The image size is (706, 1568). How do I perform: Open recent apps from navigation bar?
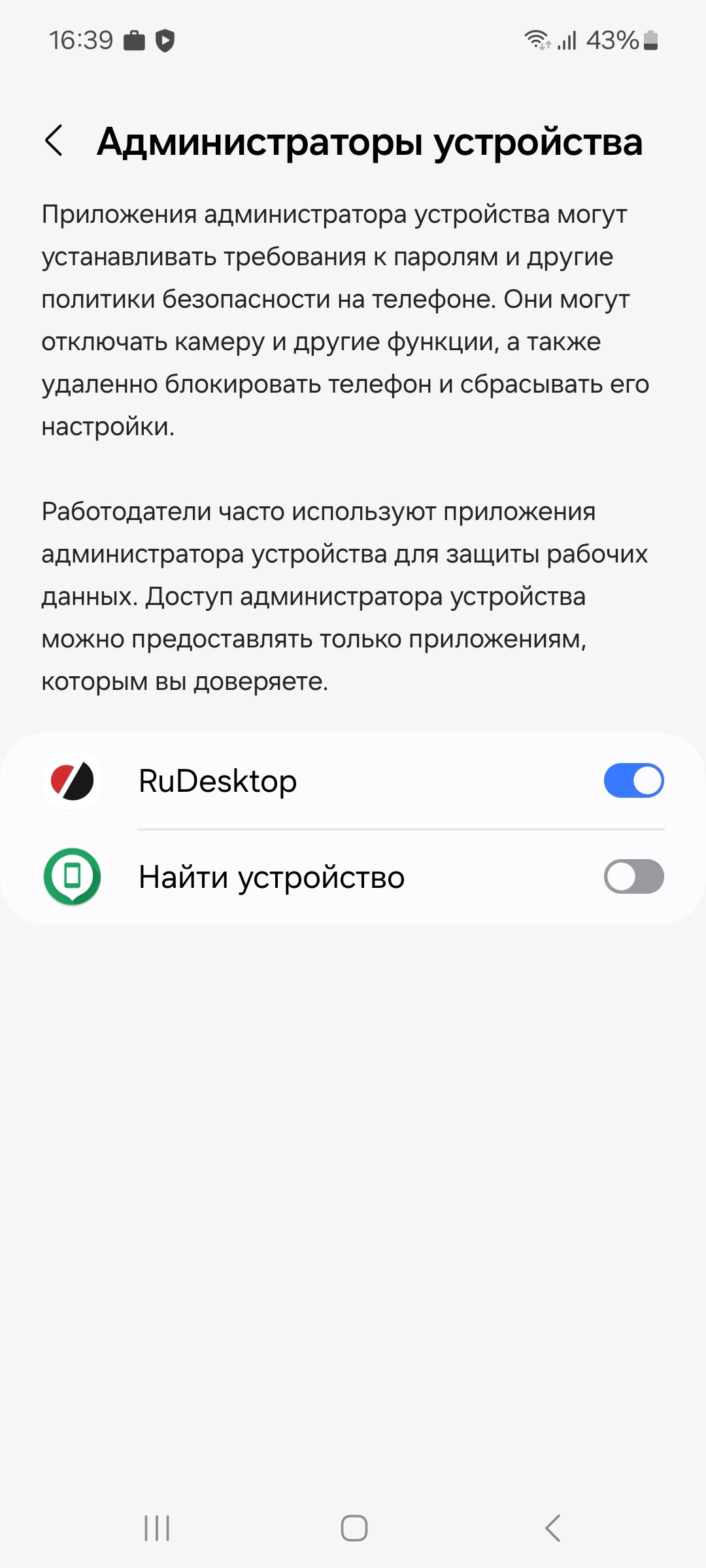pyautogui.click(x=157, y=1528)
